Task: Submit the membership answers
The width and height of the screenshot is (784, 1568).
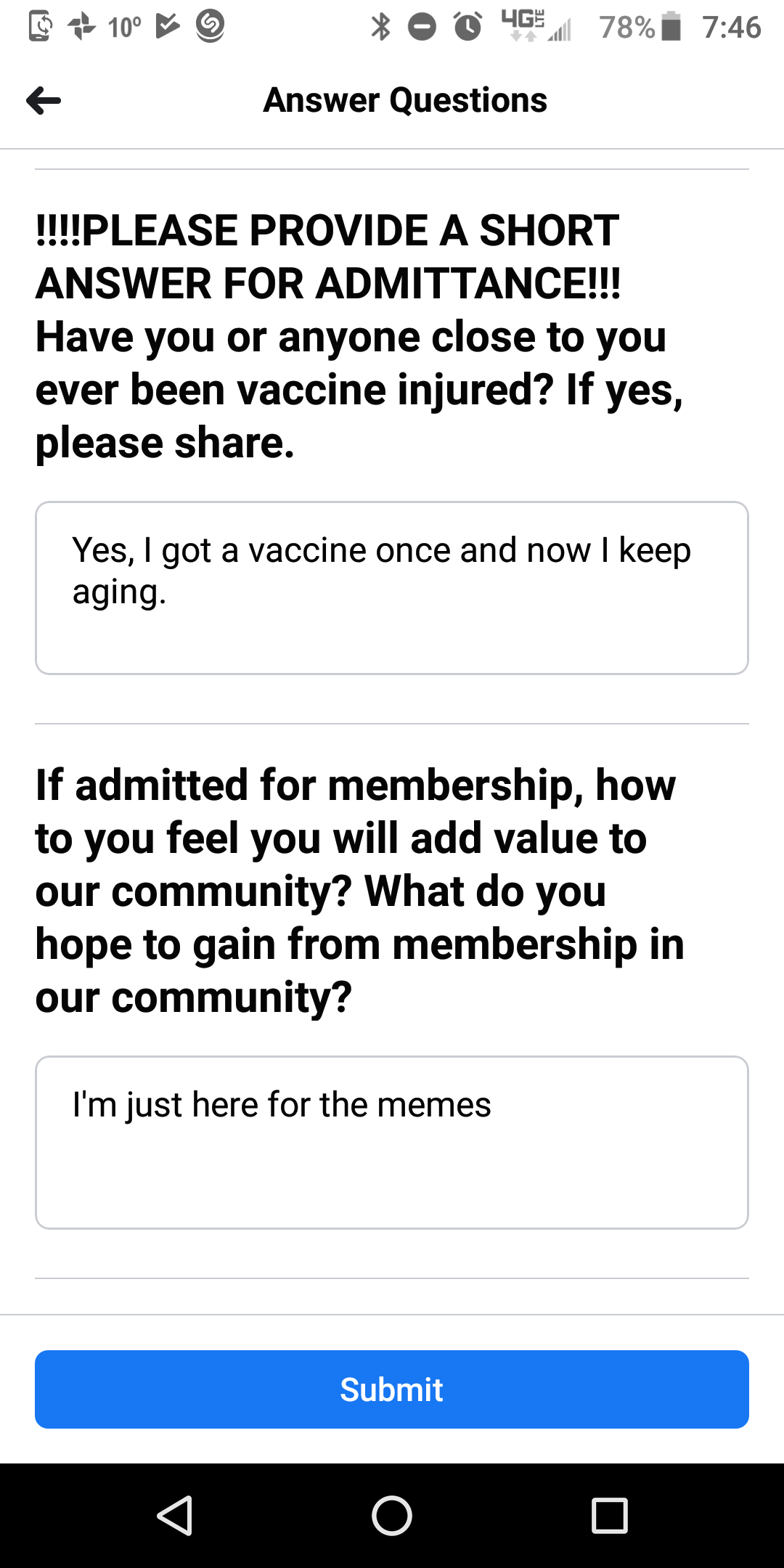Action: coord(392,1389)
